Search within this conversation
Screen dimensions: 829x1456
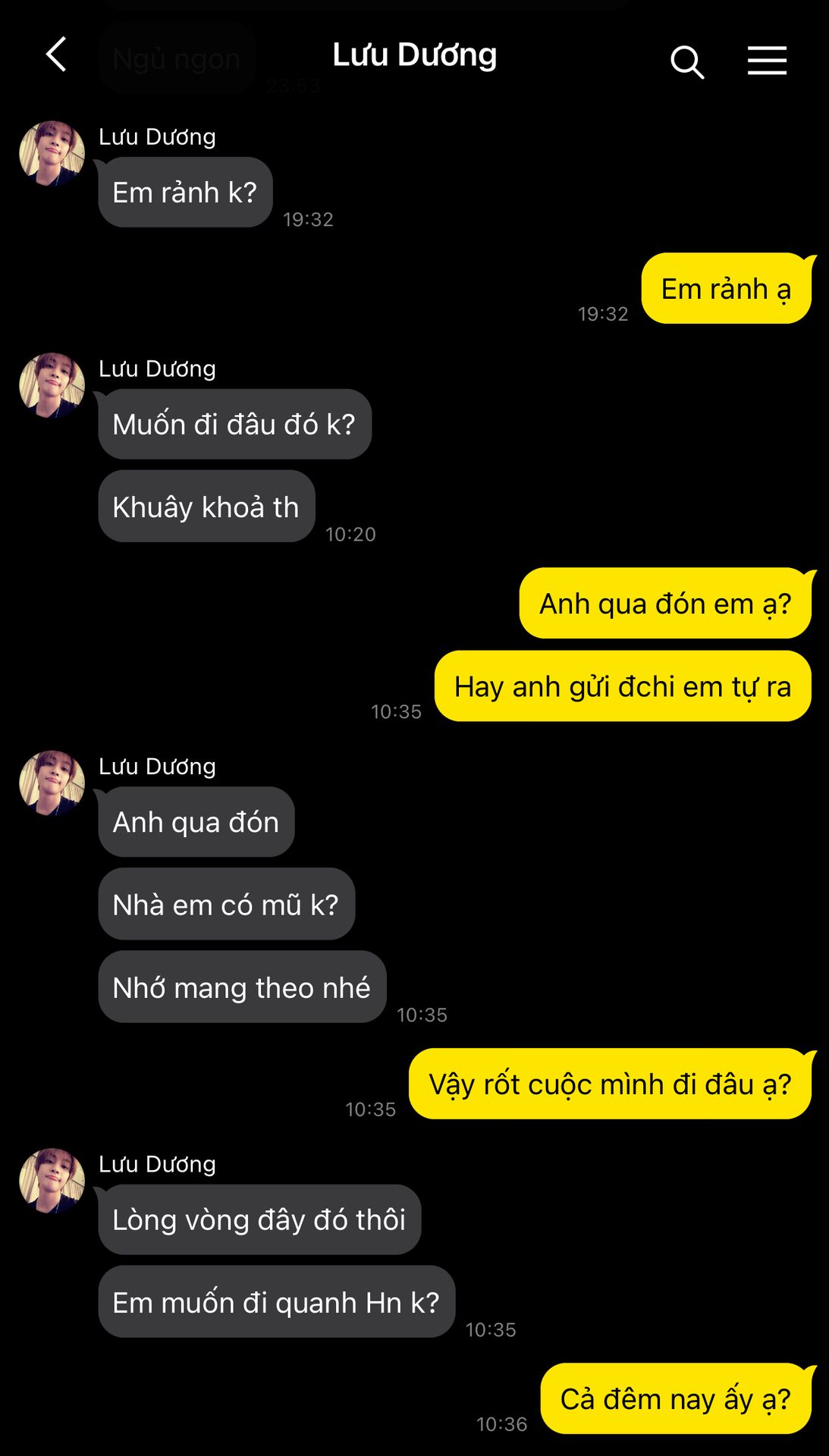(x=687, y=61)
